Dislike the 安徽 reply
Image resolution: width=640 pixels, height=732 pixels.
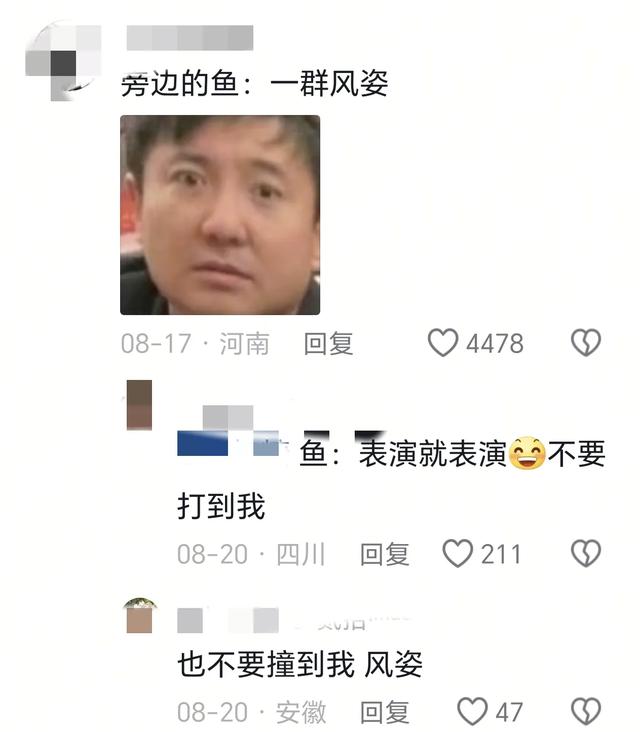(586, 711)
